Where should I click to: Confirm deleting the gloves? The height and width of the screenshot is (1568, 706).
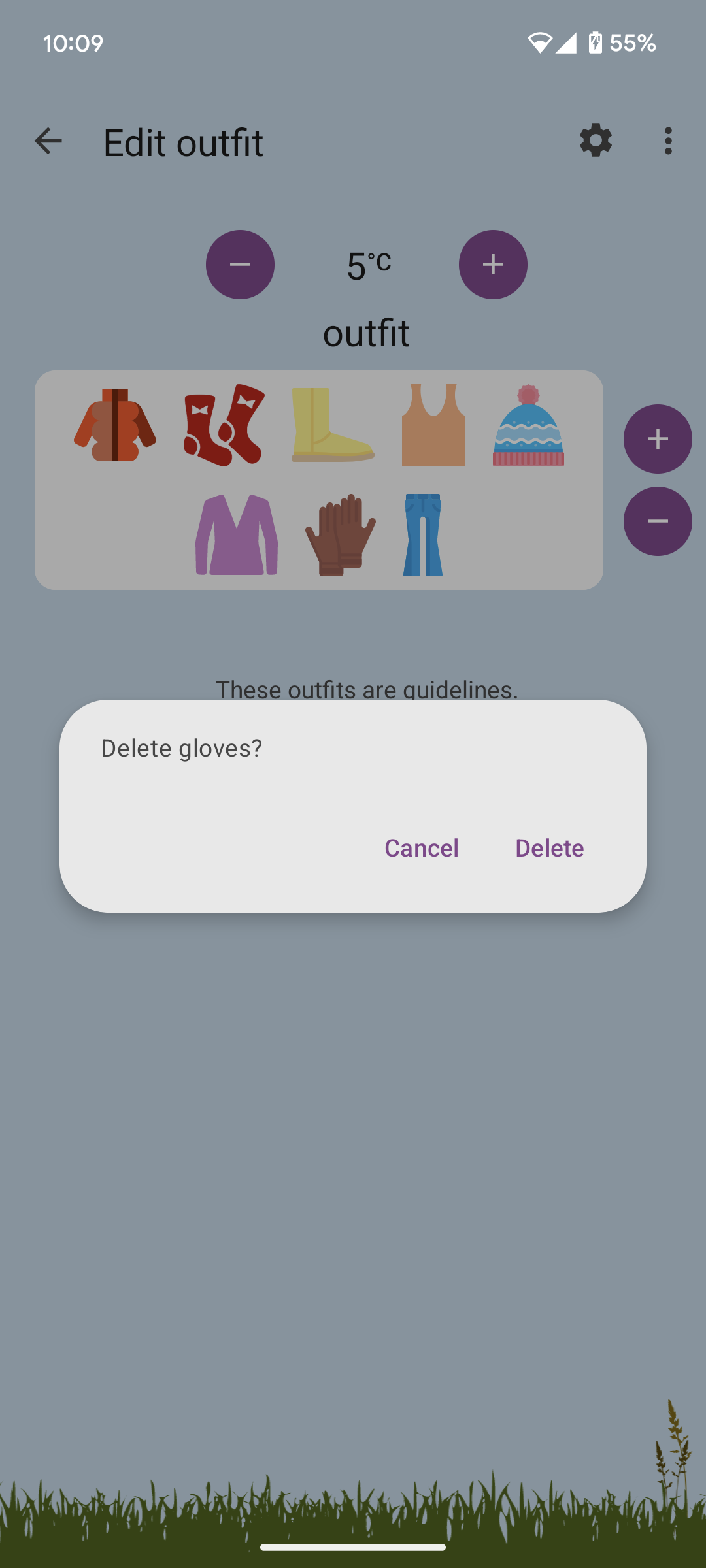point(549,848)
